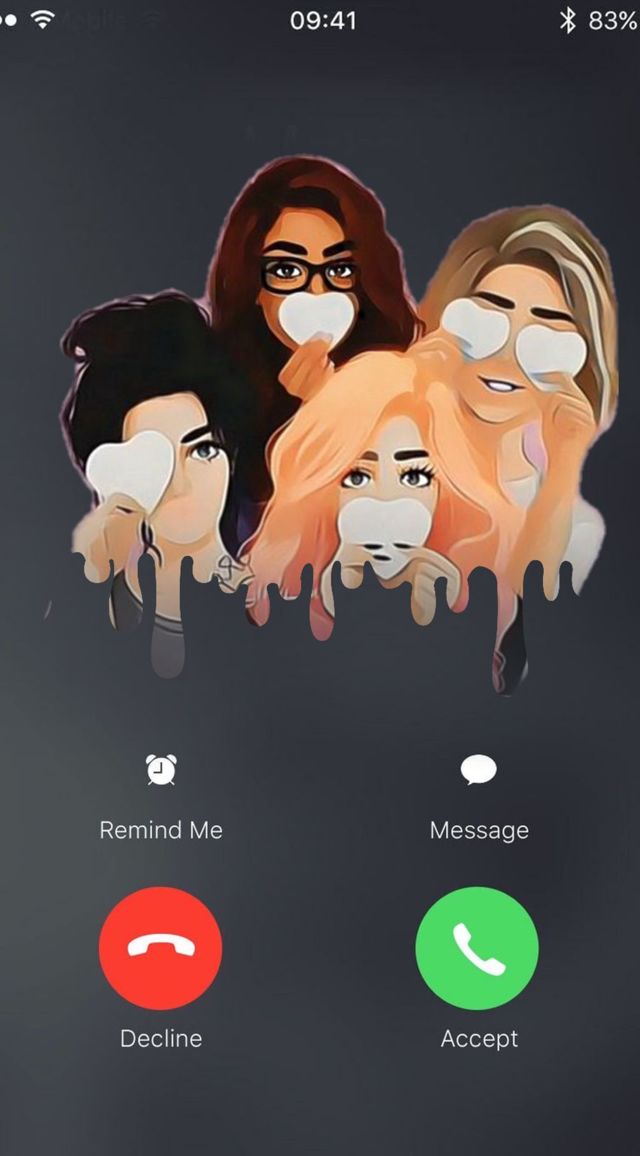Set a Remind Me callback reminder

(161, 772)
